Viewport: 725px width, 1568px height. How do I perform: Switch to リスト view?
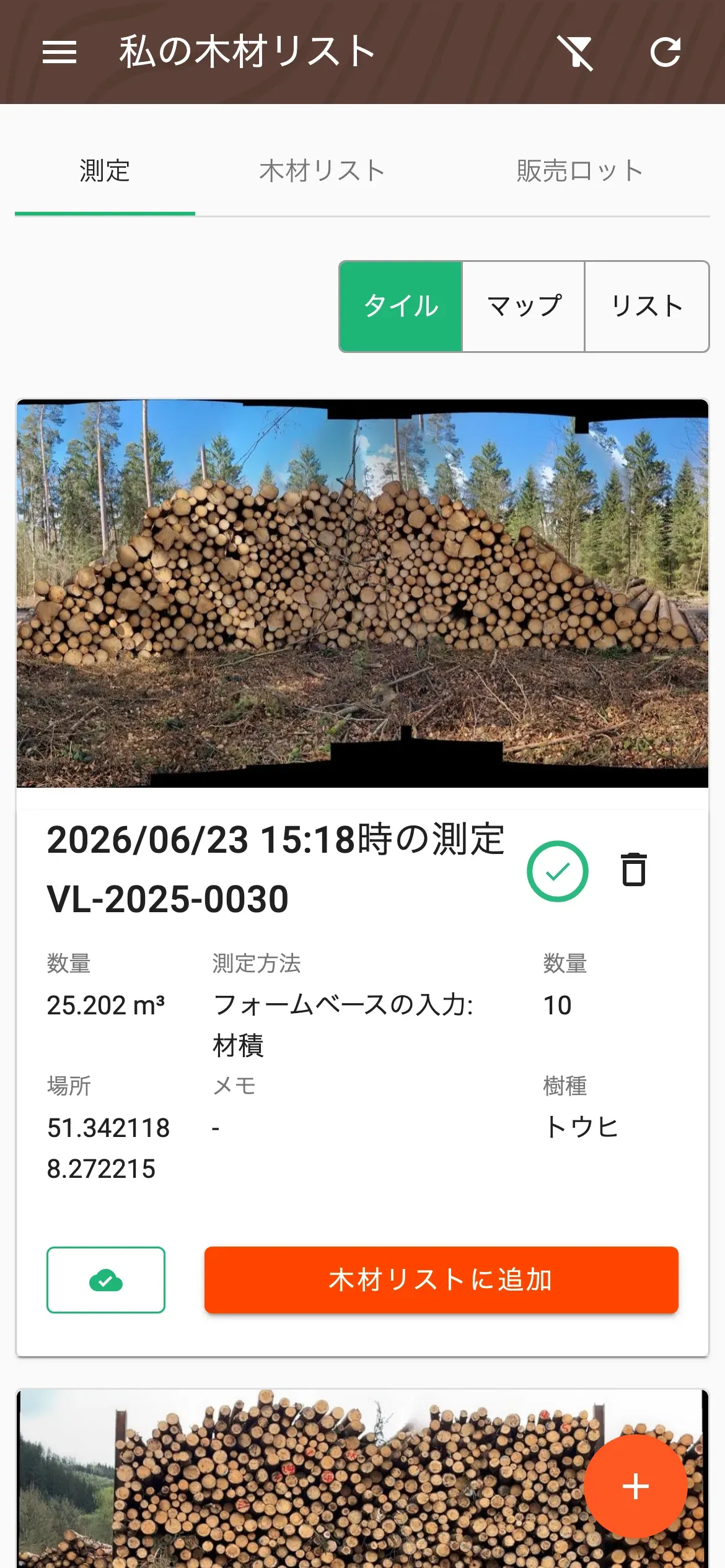click(647, 307)
